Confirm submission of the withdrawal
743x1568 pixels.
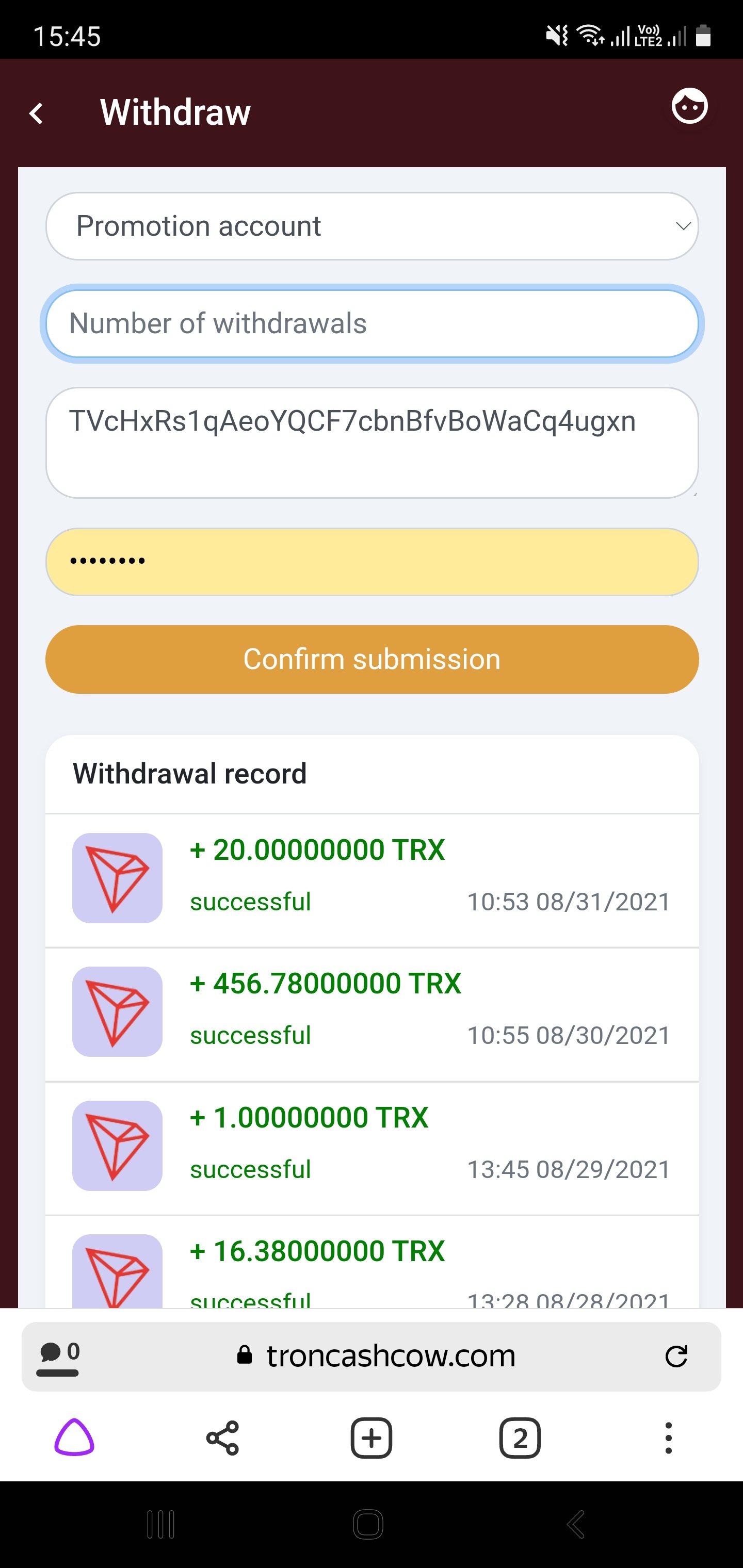point(372,659)
